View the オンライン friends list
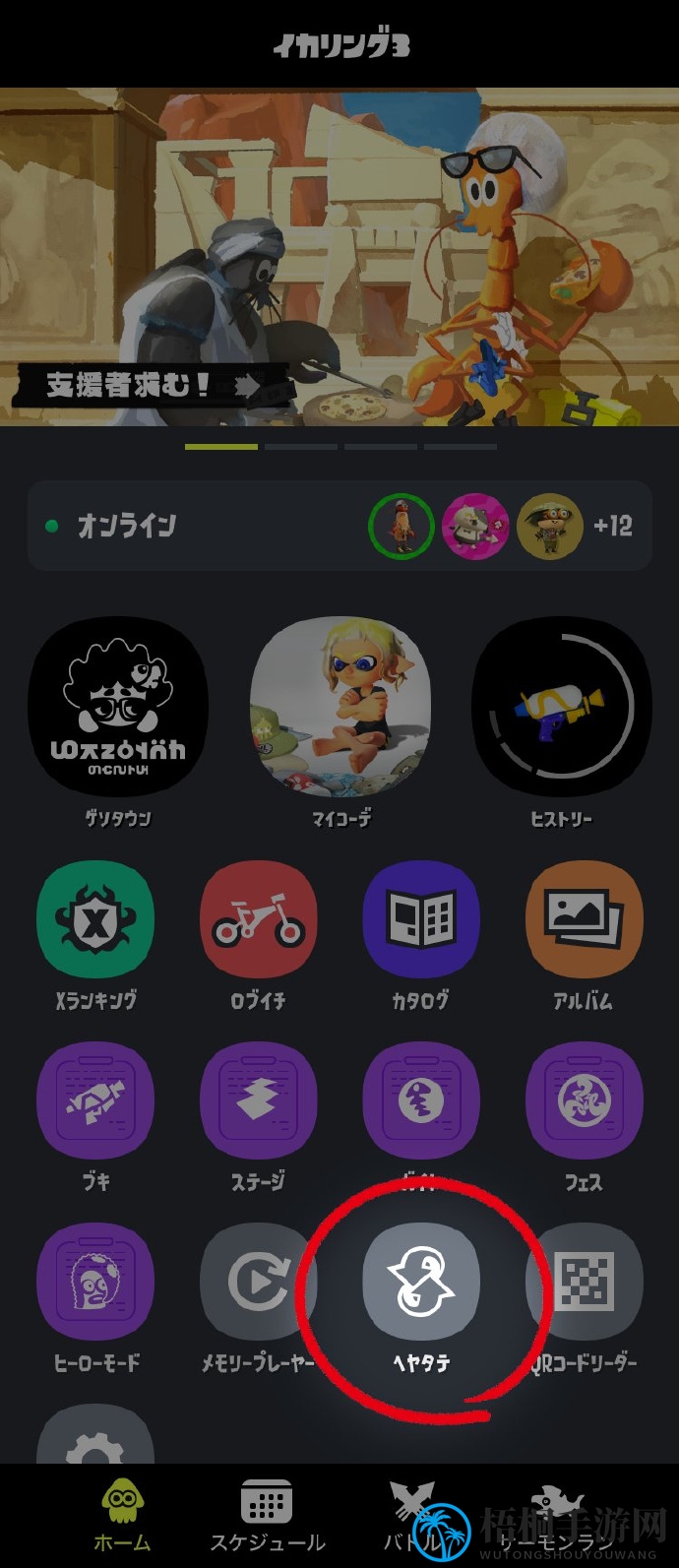Image resolution: width=679 pixels, height=1568 pixels. pyautogui.click(x=339, y=526)
